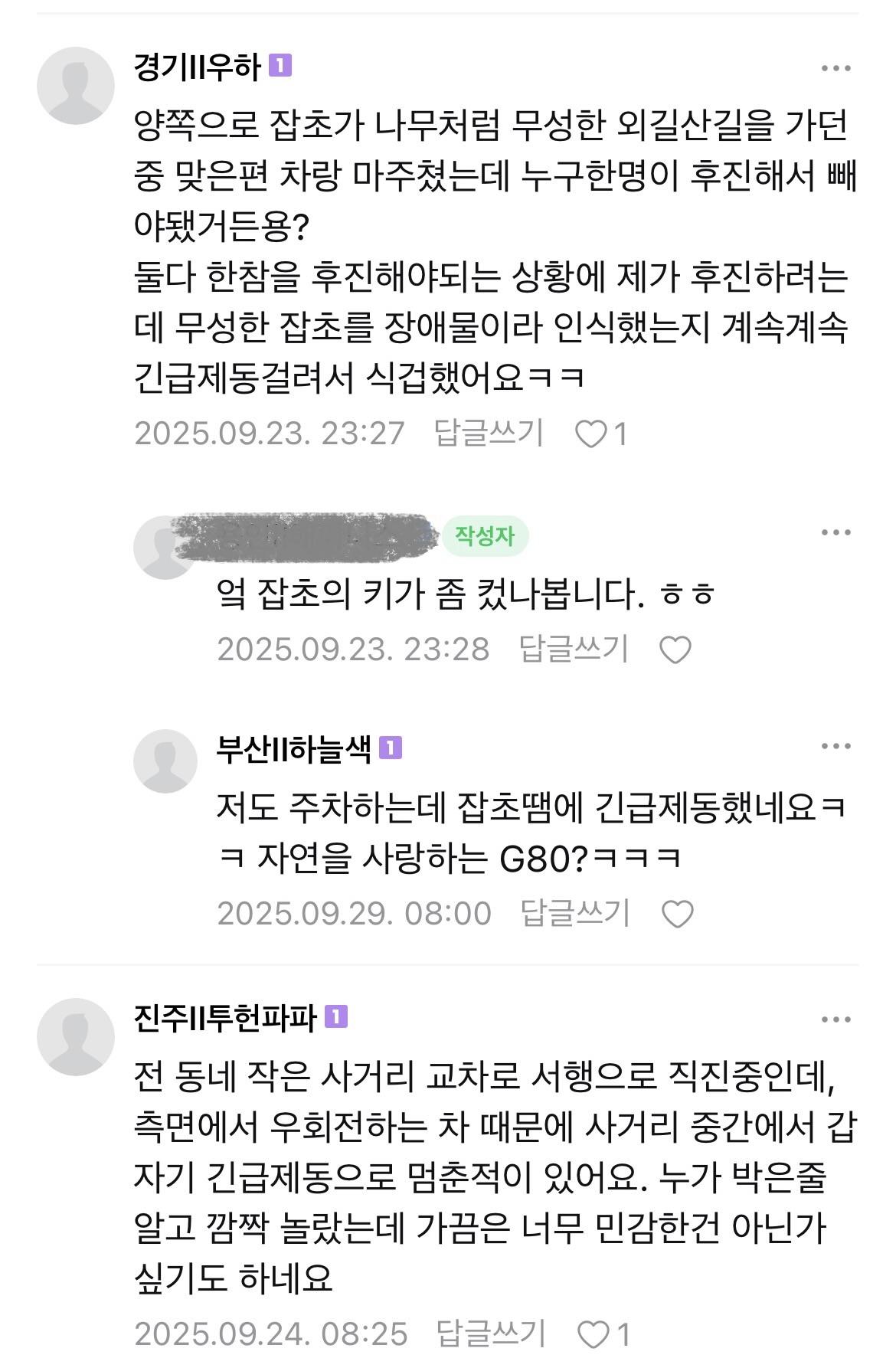Reply to 부산II하늘색's comment via 답글쓰기

point(574,913)
